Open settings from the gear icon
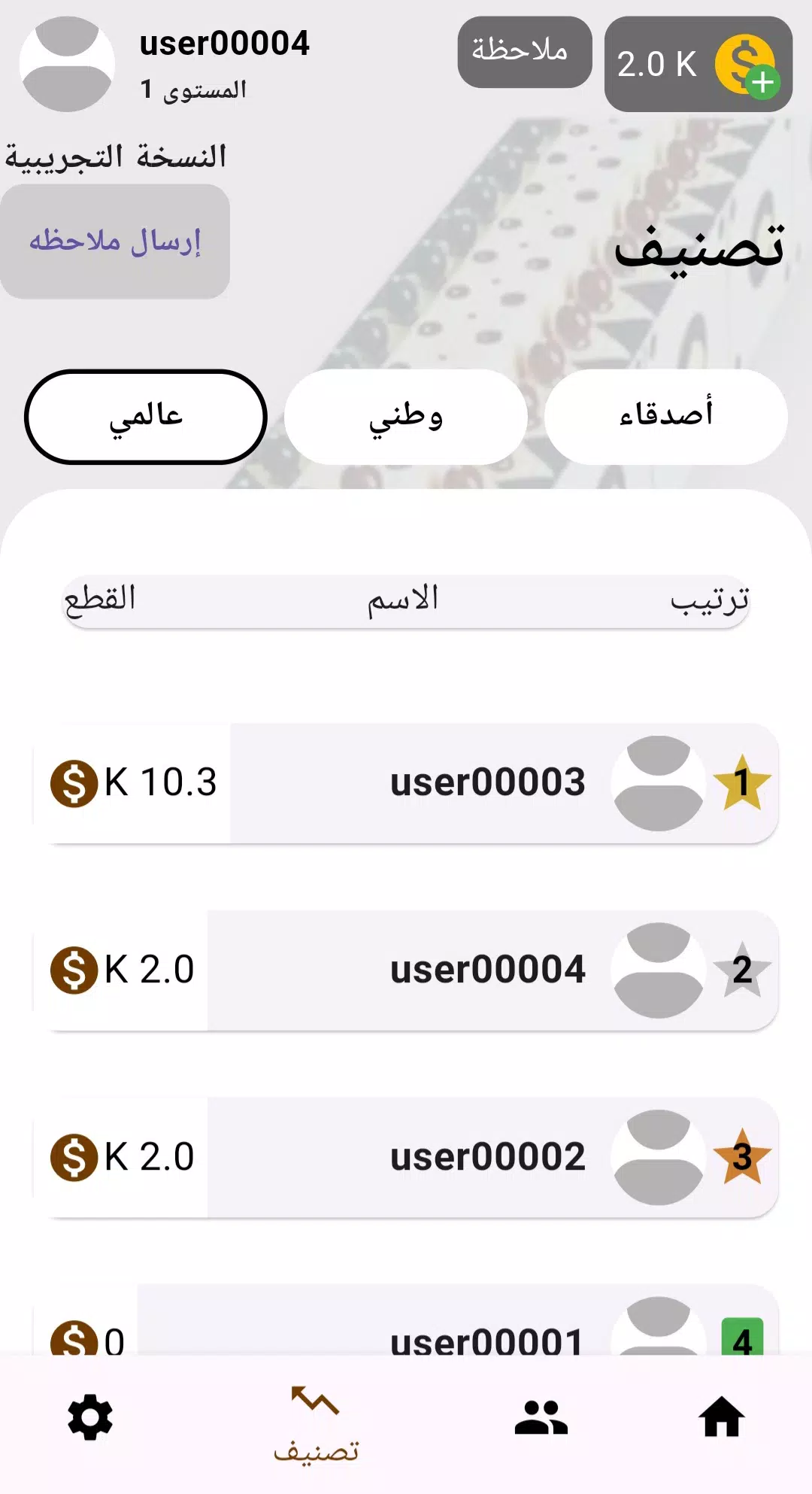 pos(90,1418)
